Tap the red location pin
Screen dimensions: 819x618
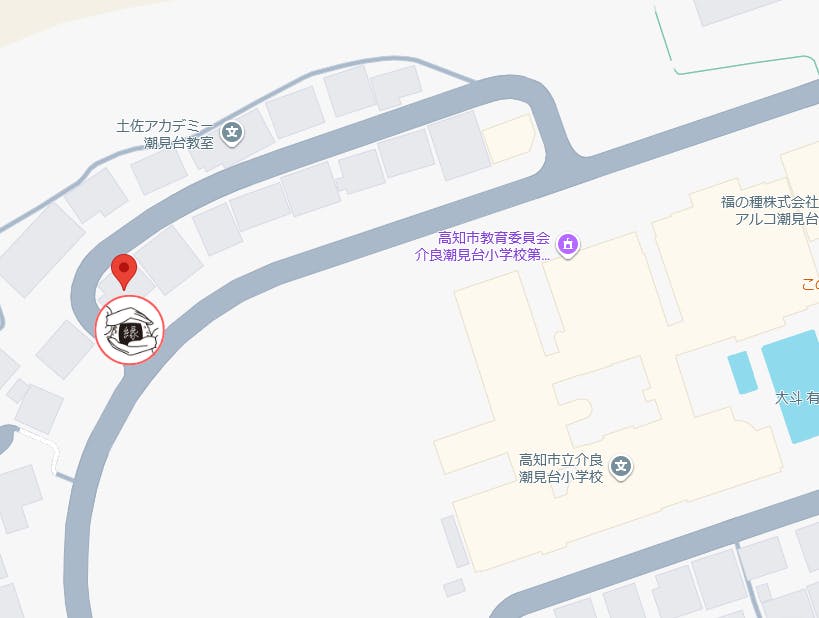pyautogui.click(x=123, y=270)
